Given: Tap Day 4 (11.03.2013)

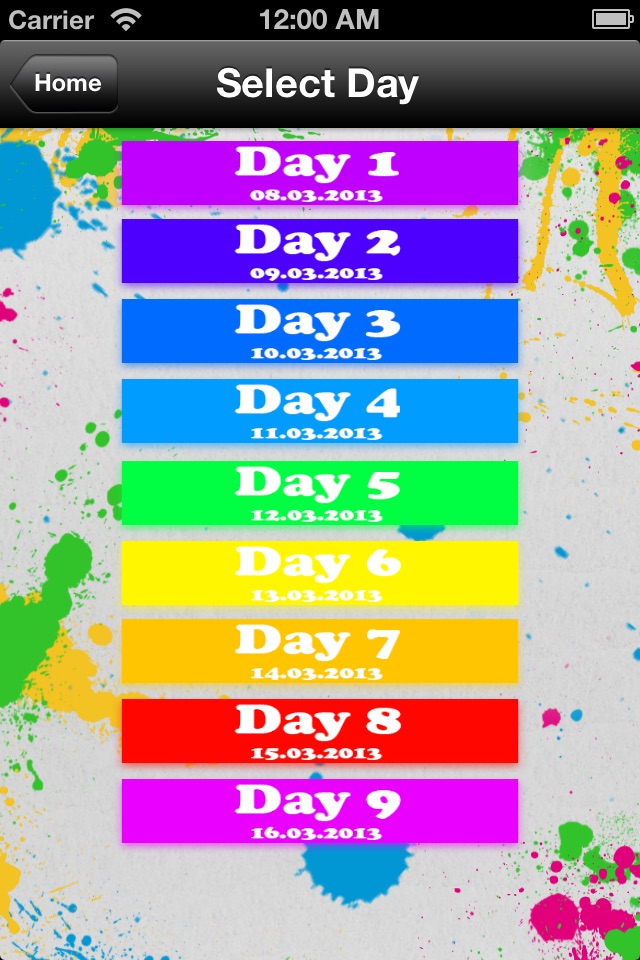Looking at the screenshot, I should [319, 411].
